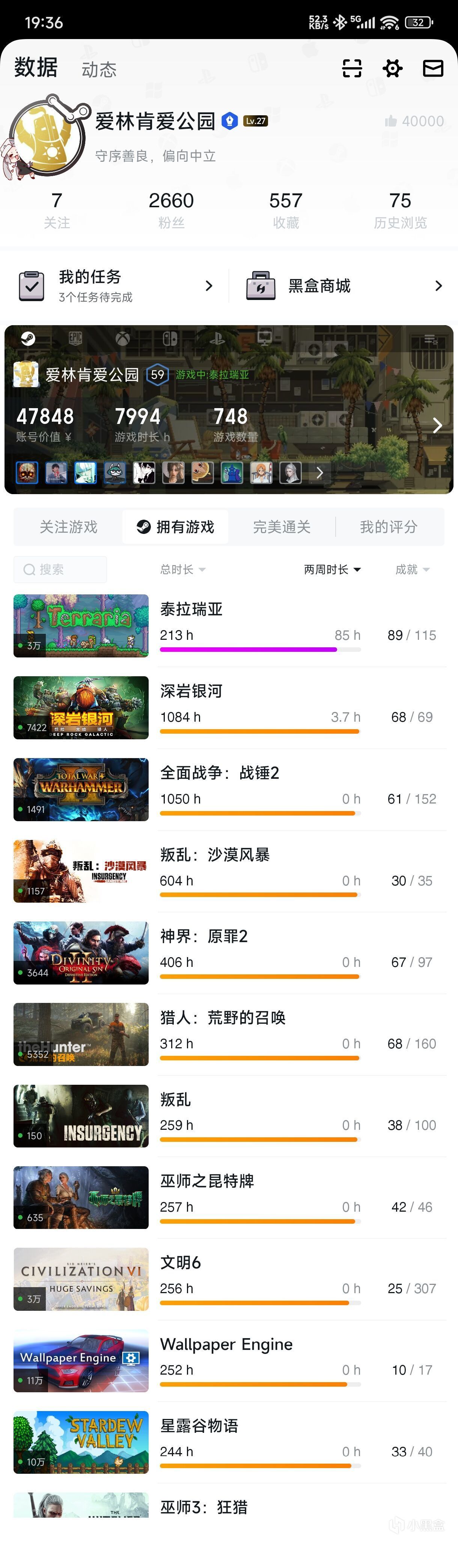
Task: Select the Epic platform icon
Action: click(x=75, y=338)
